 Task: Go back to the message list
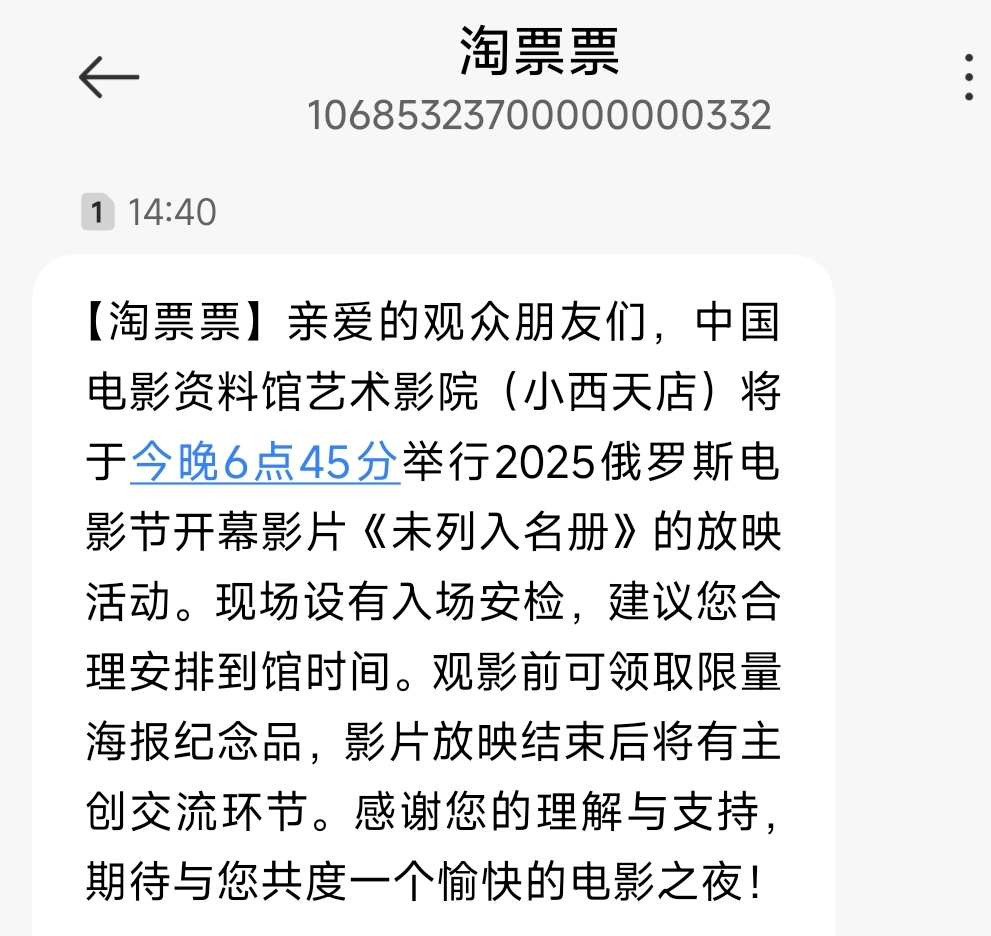[x=108, y=78]
